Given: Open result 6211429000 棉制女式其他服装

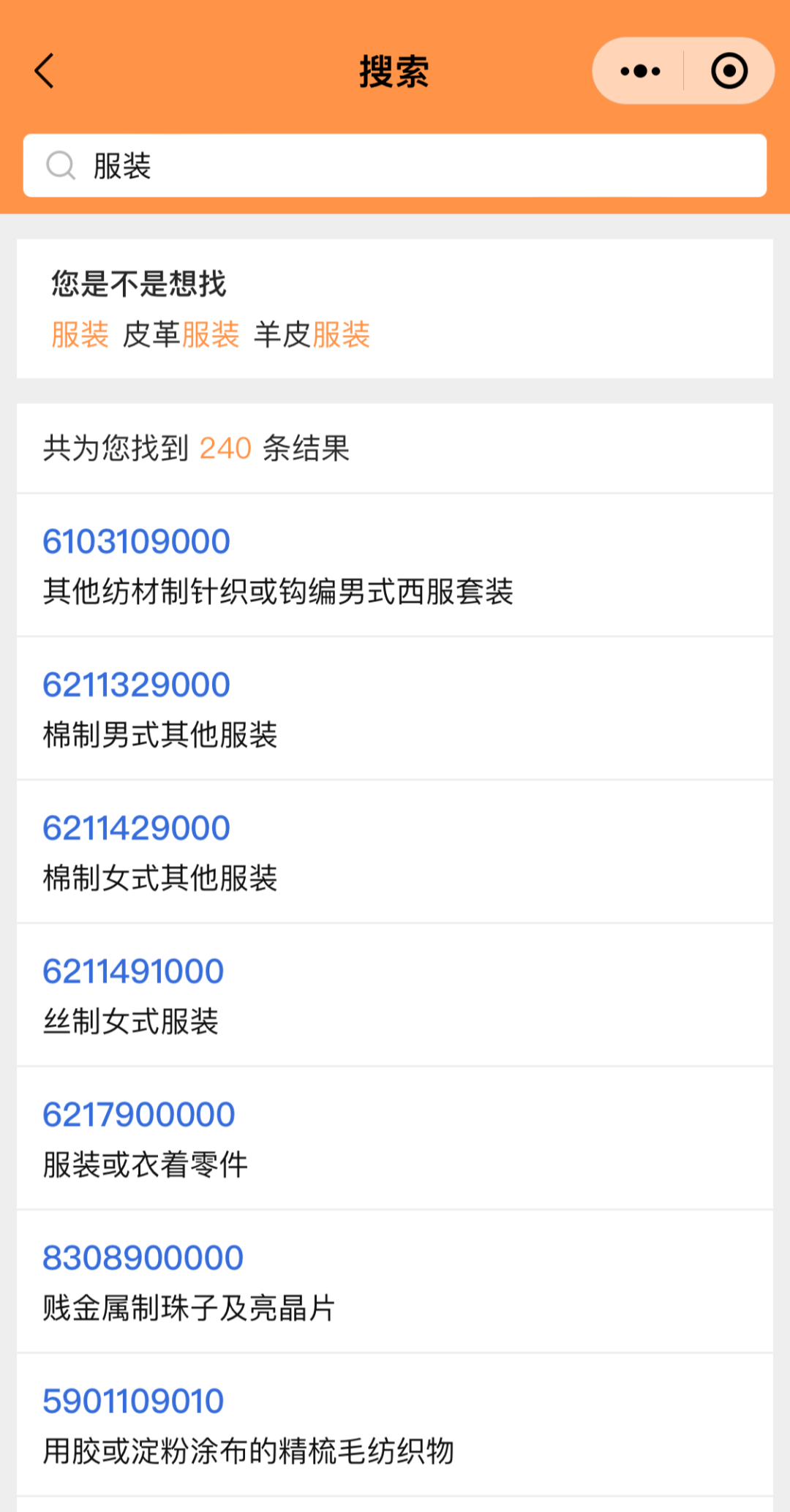Looking at the screenshot, I should tap(395, 852).
